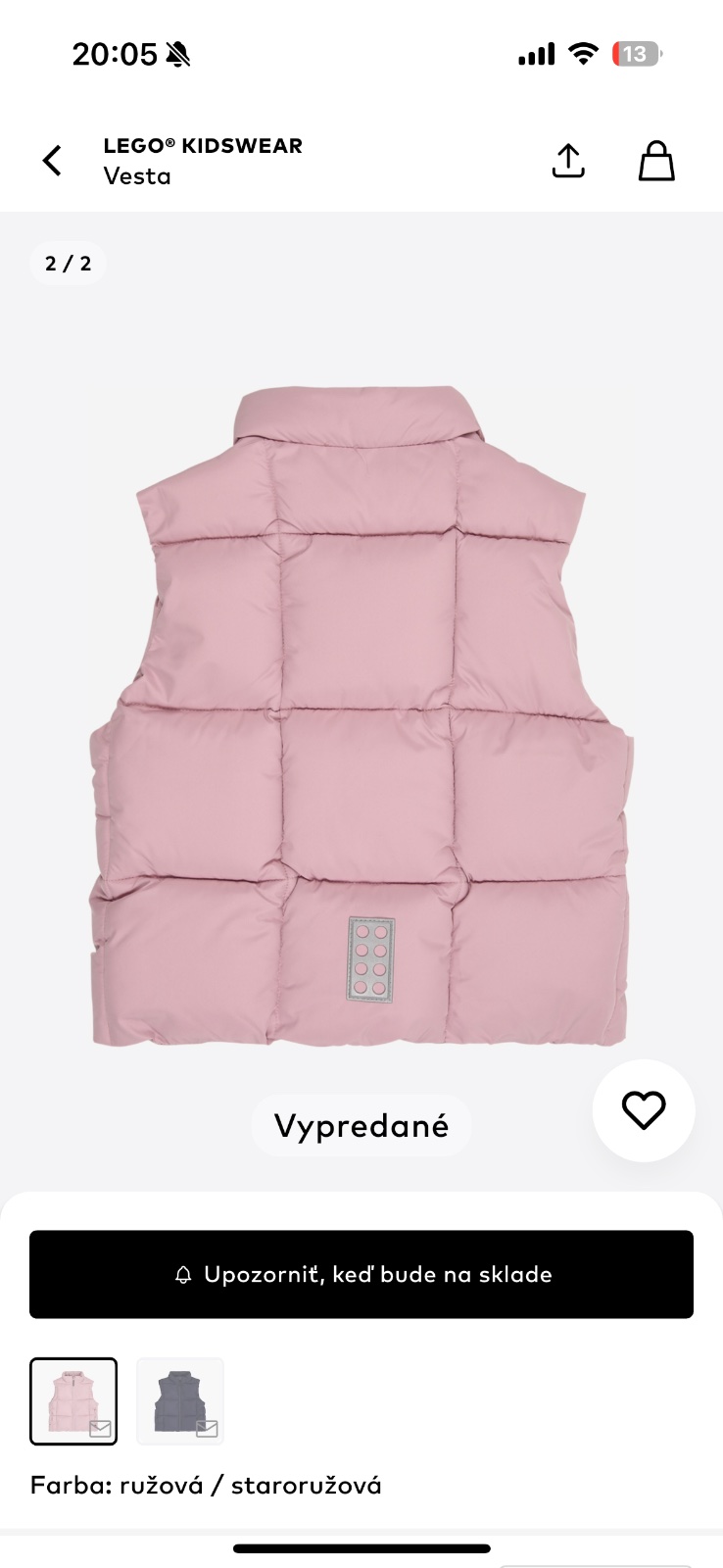Go back using the arrow icon
Screen dimensions: 723x1568
point(53,161)
